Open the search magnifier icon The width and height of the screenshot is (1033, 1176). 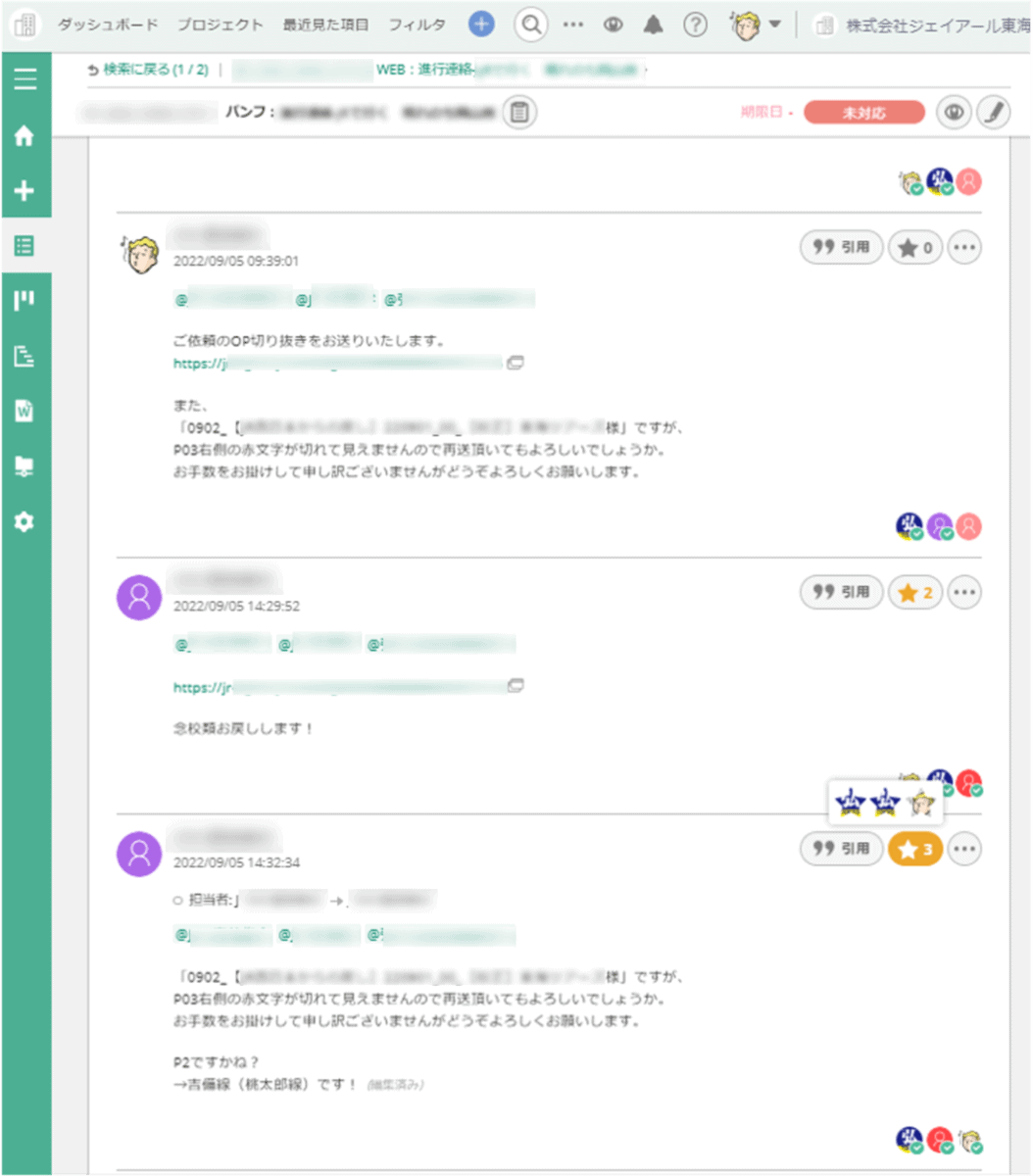[531, 24]
